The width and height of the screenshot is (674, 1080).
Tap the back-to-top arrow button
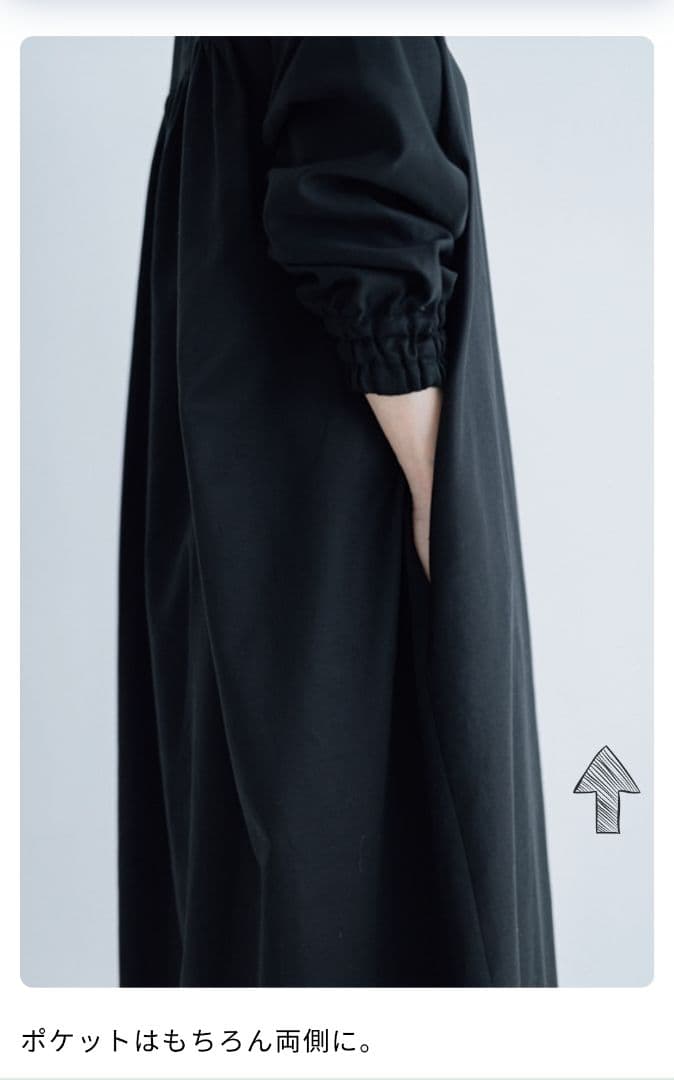click(606, 790)
